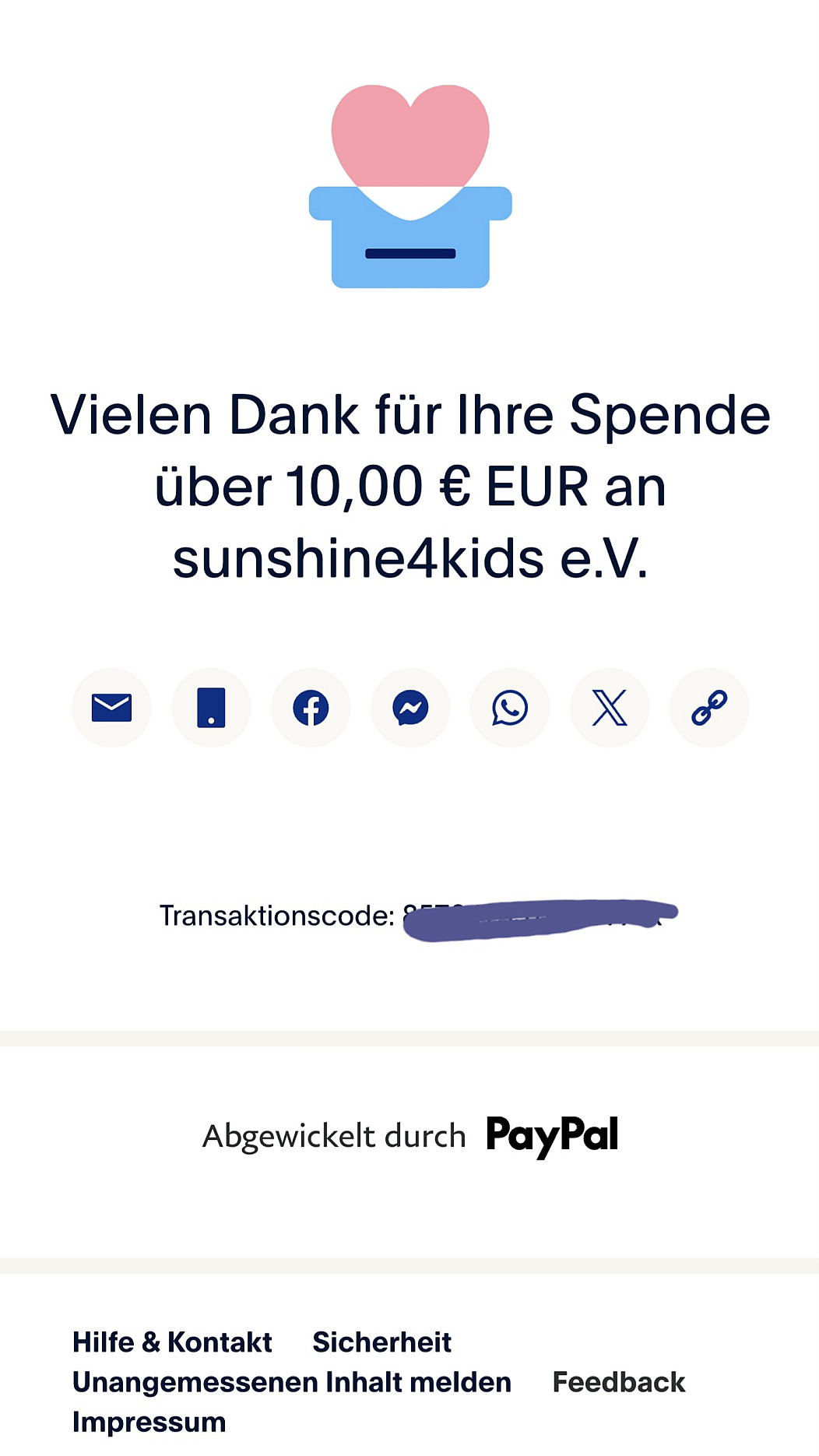View the Impressum
Screen dimensions: 819x1456
(149, 1422)
